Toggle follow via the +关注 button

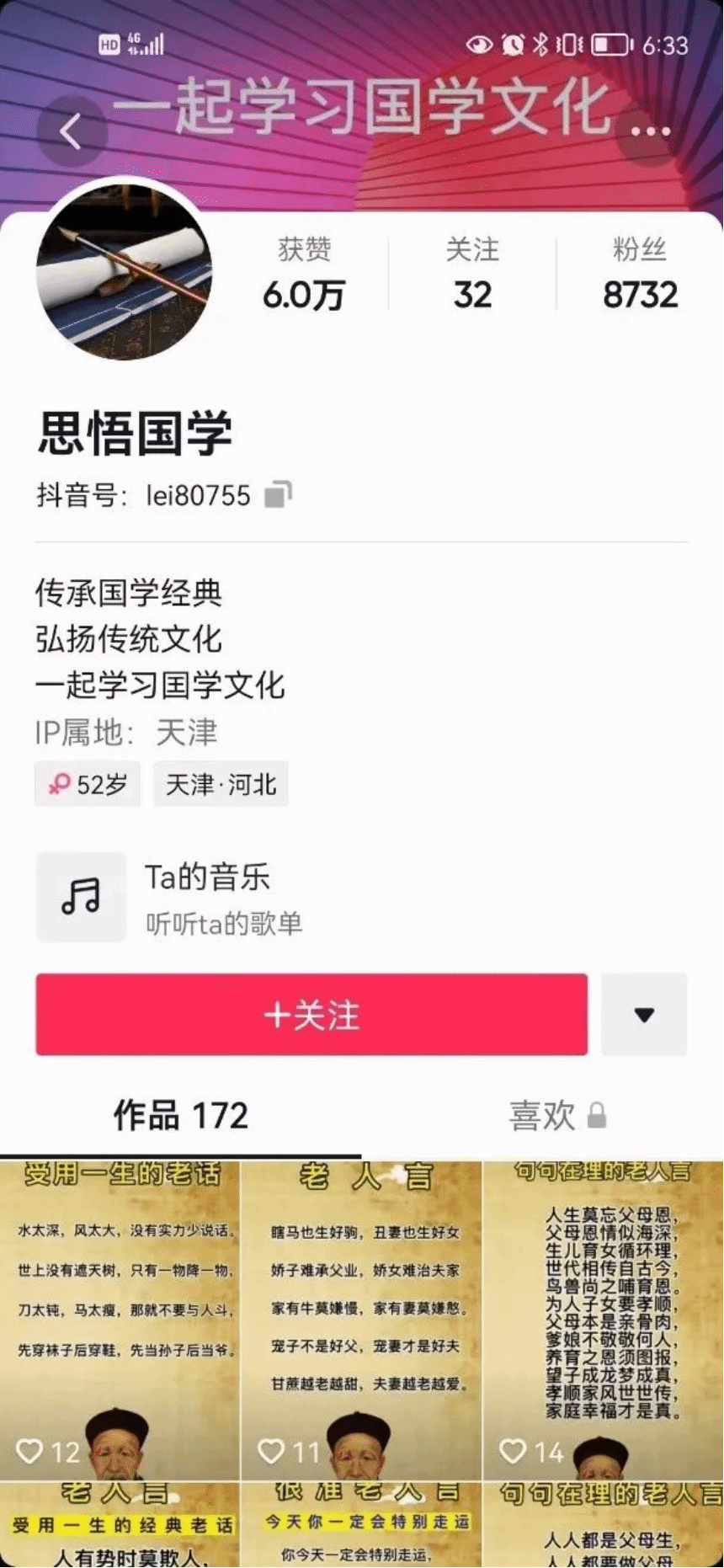311,1015
